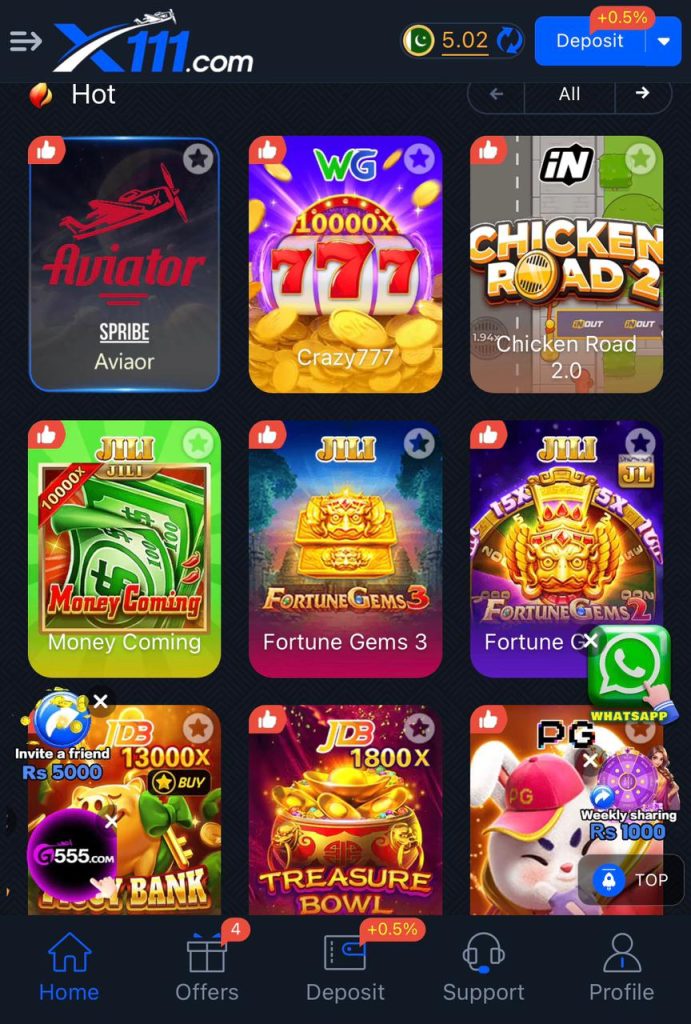Open the Money Coming game
This screenshot has height=1024, width=691.
[124, 548]
